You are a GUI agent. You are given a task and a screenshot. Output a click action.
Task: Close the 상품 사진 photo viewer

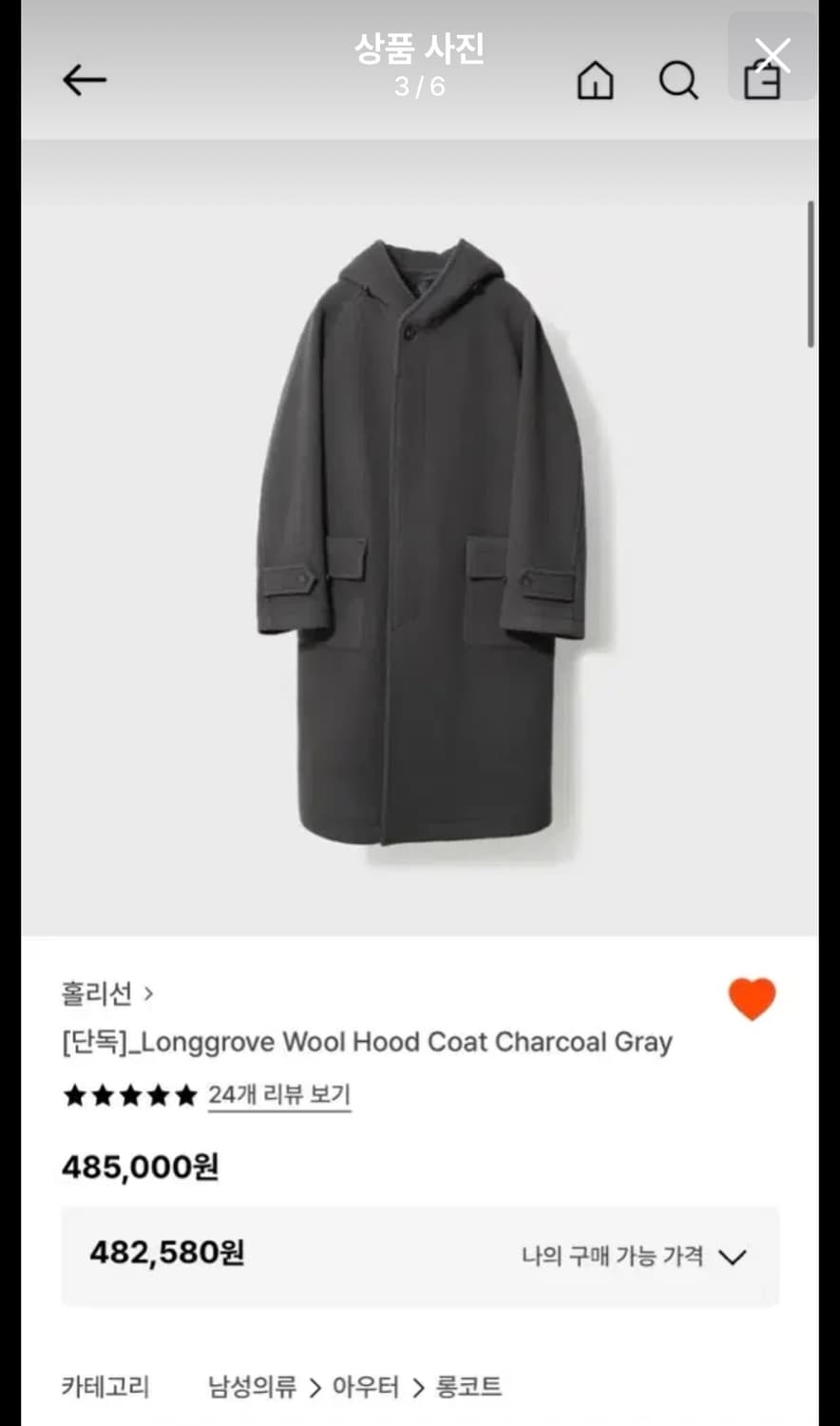pos(773,54)
